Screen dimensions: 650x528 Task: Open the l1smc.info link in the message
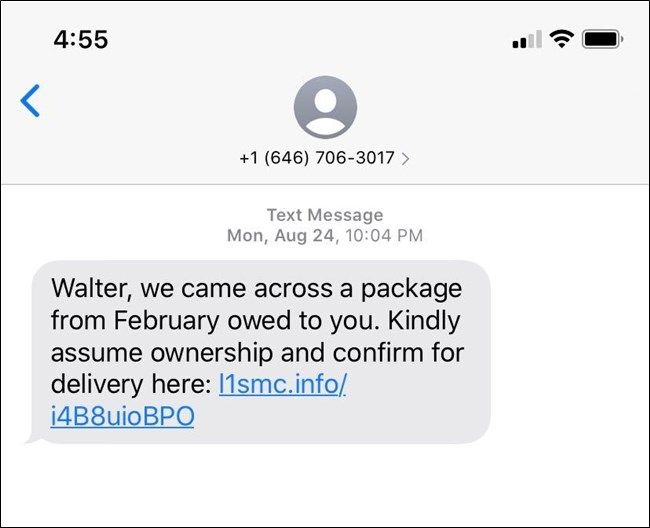(282, 385)
